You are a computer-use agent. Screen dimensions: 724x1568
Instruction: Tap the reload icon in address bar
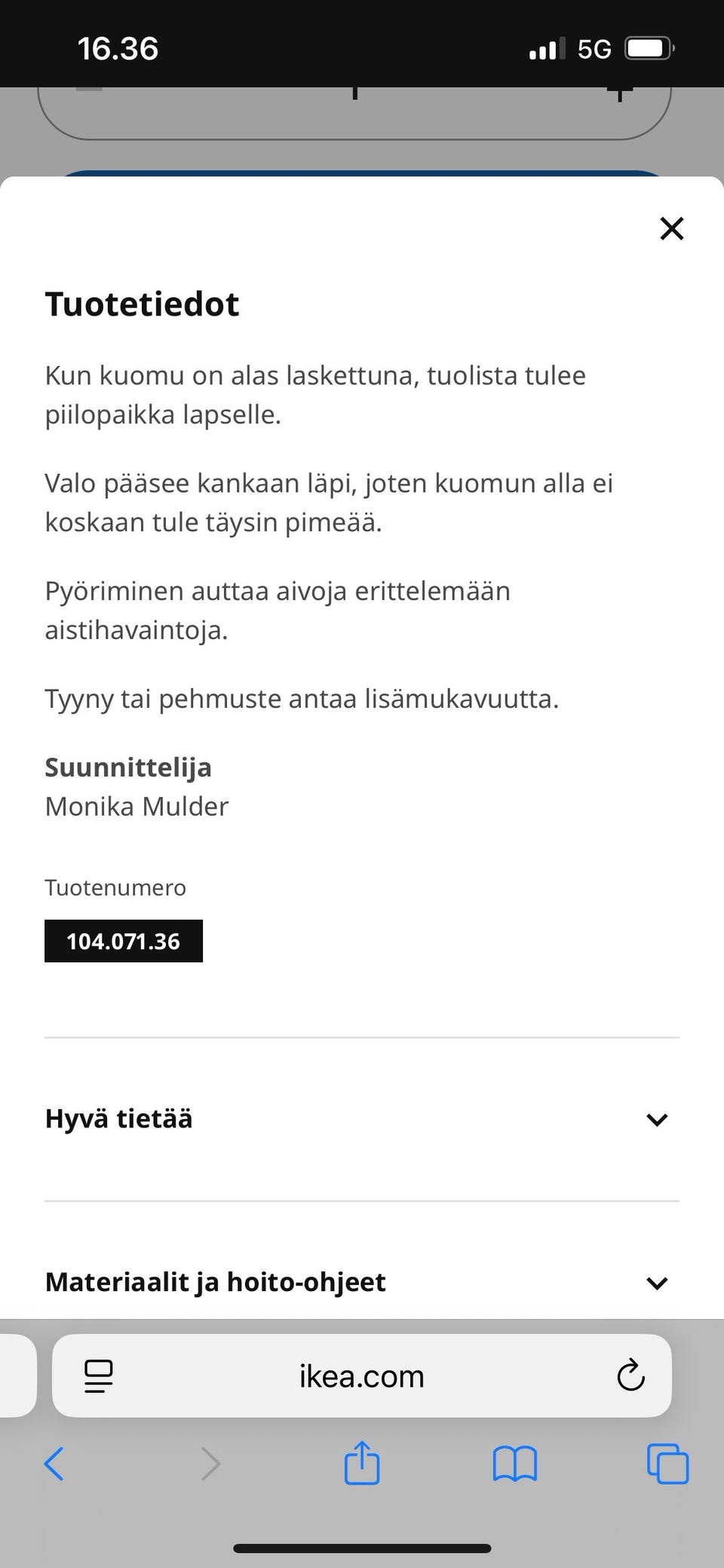click(x=630, y=1376)
